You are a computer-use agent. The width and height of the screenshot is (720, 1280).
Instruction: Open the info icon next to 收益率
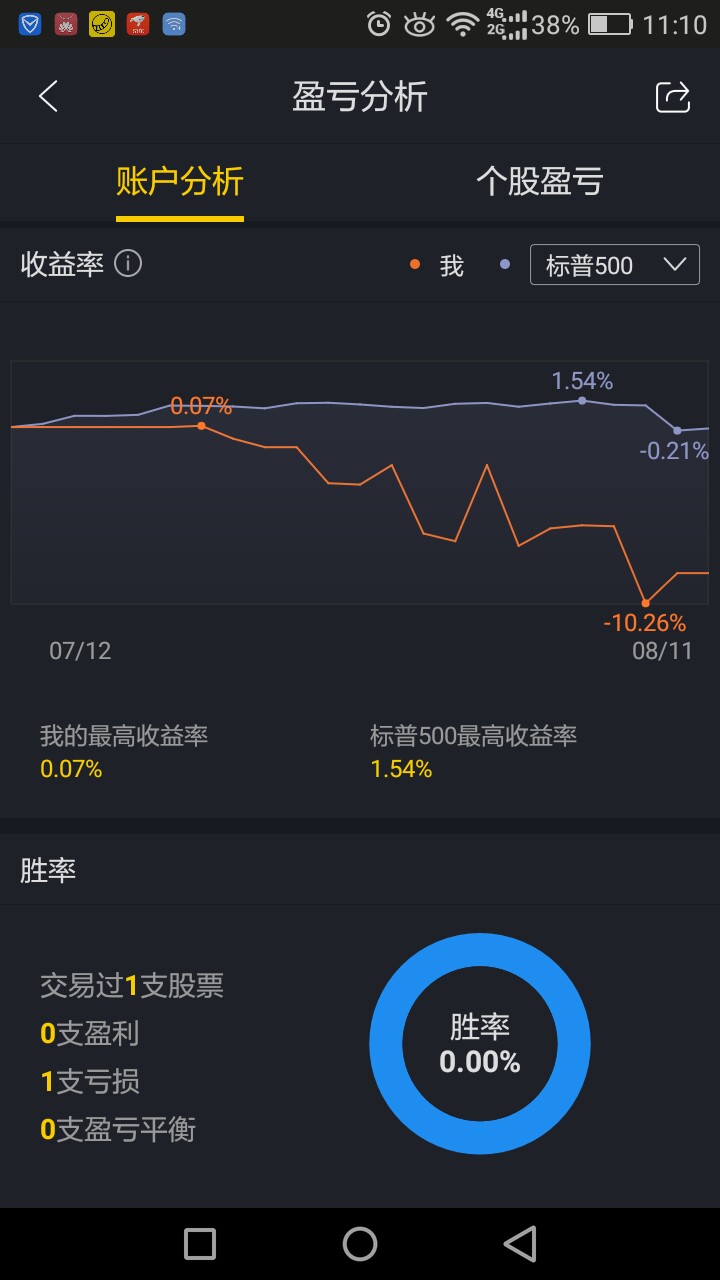tap(128, 264)
